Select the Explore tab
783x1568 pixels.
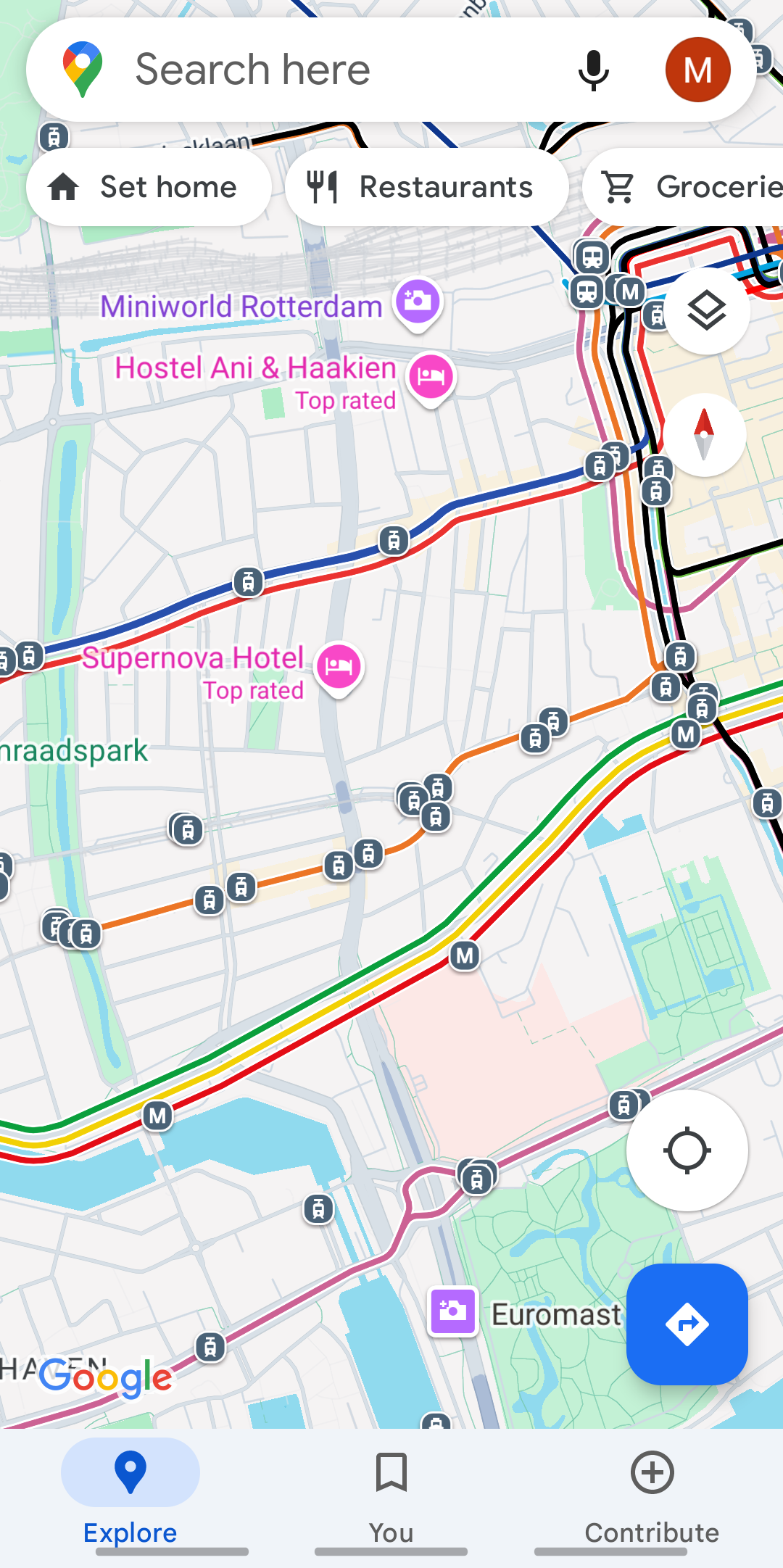pyautogui.click(x=130, y=1493)
